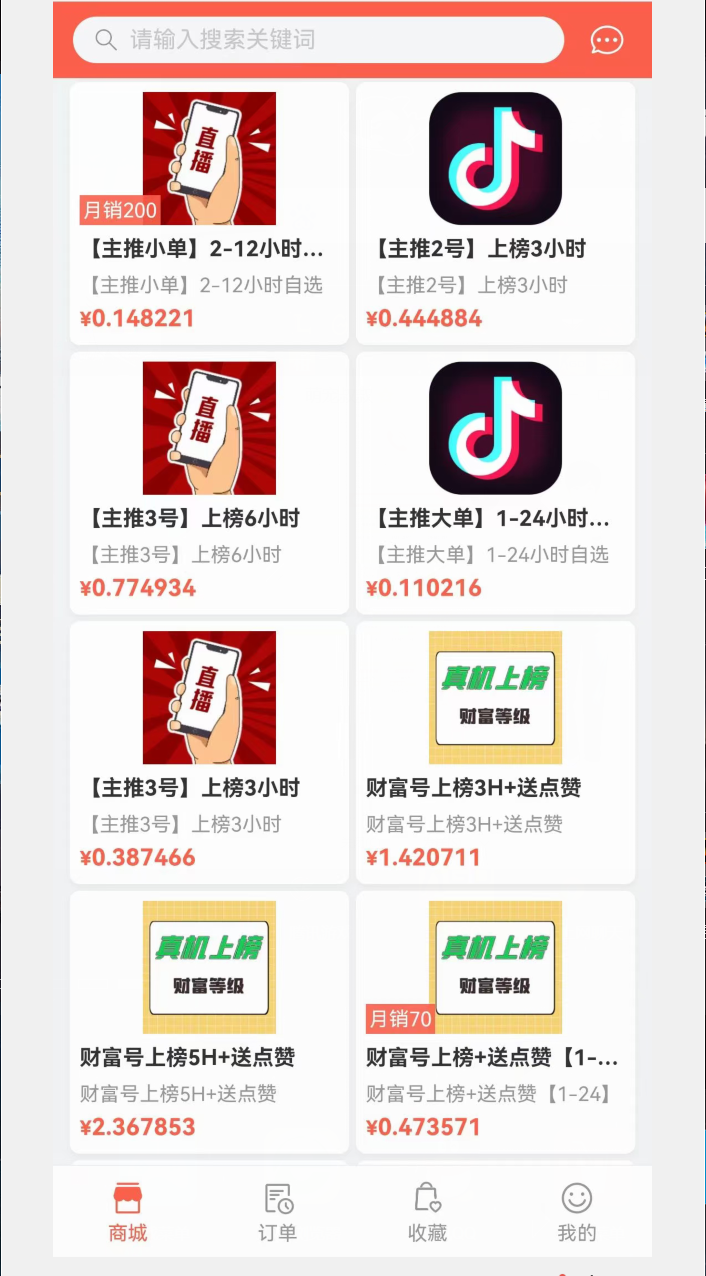
Task: Switch to the 商城 tab
Action: coord(128,1211)
